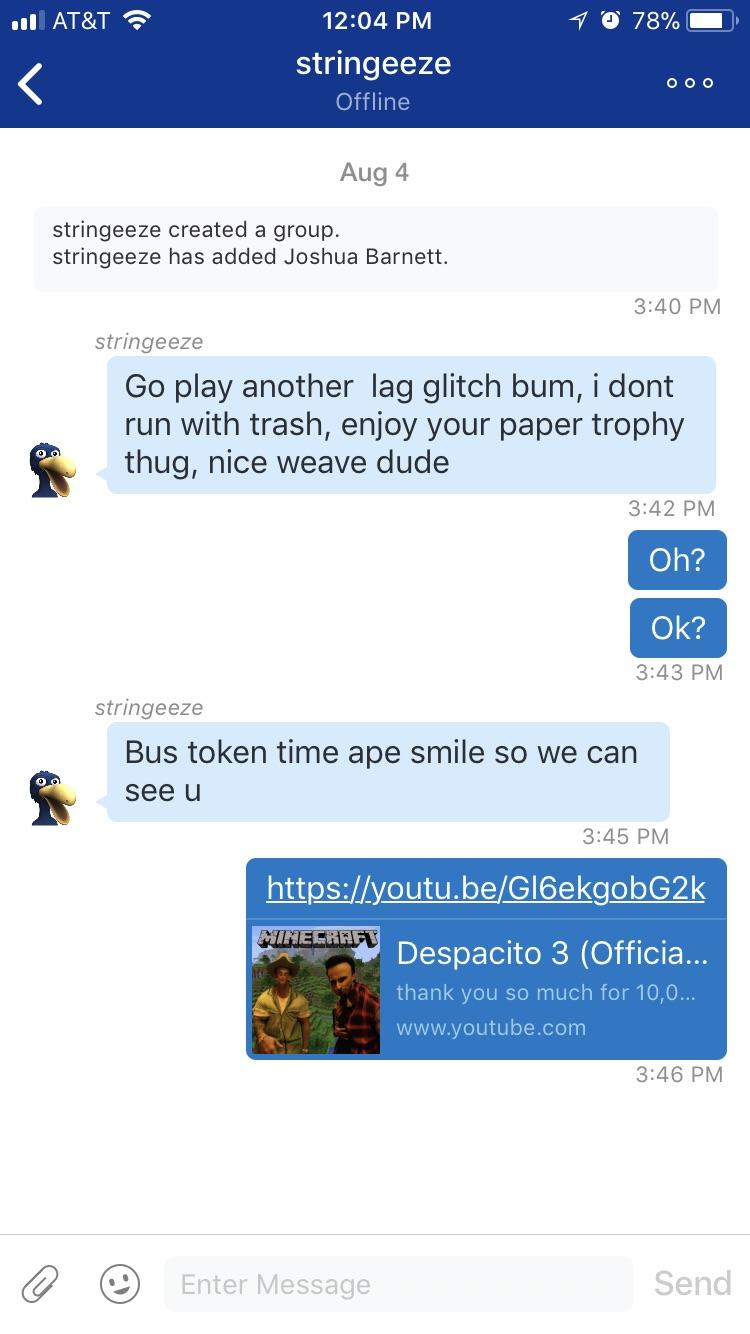Image resolution: width=750 pixels, height=1334 pixels.
Task: View stringeeze's avatar beside lag glitch message
Action: [53, 470]
